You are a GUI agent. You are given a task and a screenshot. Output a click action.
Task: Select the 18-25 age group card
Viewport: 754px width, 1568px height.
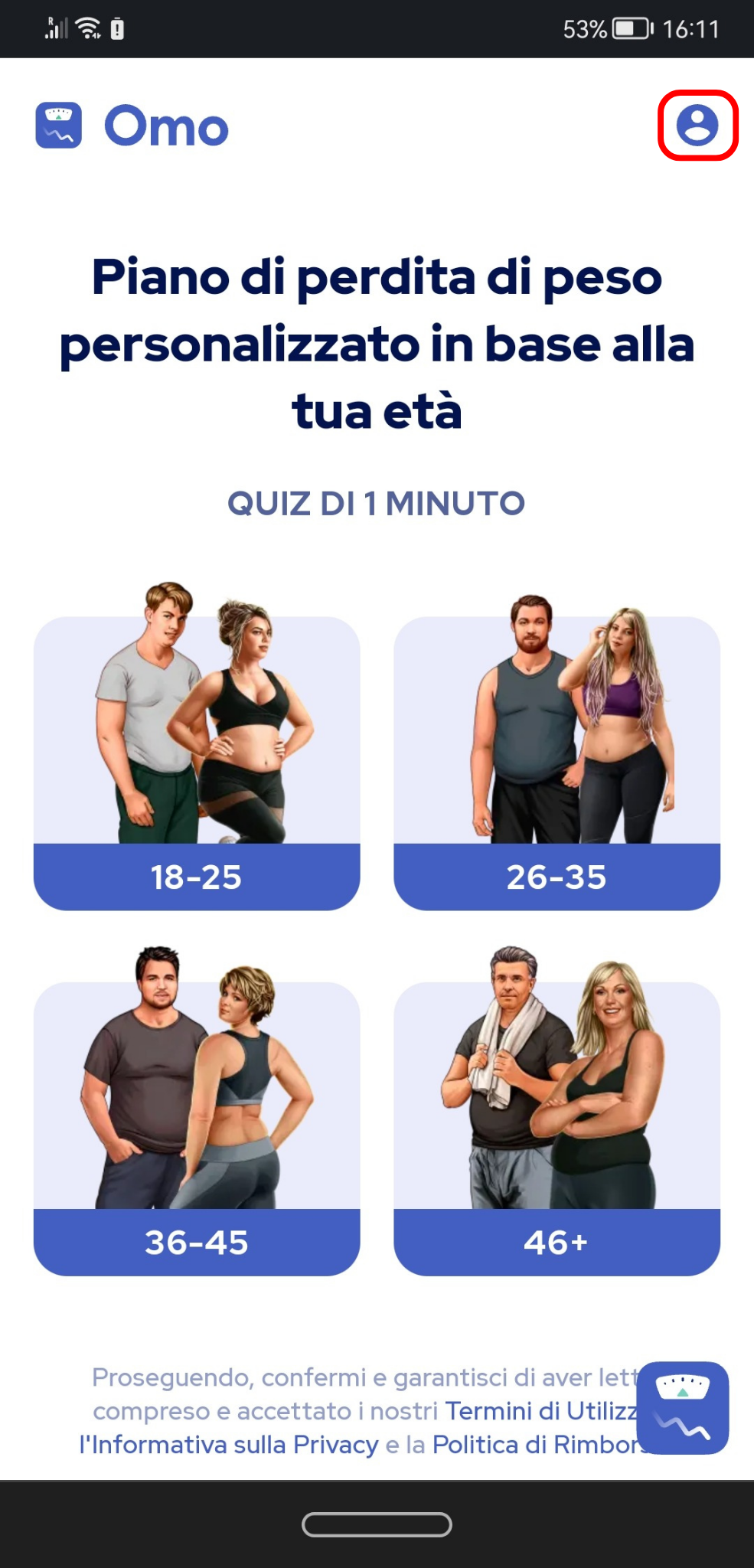[197, 746]
